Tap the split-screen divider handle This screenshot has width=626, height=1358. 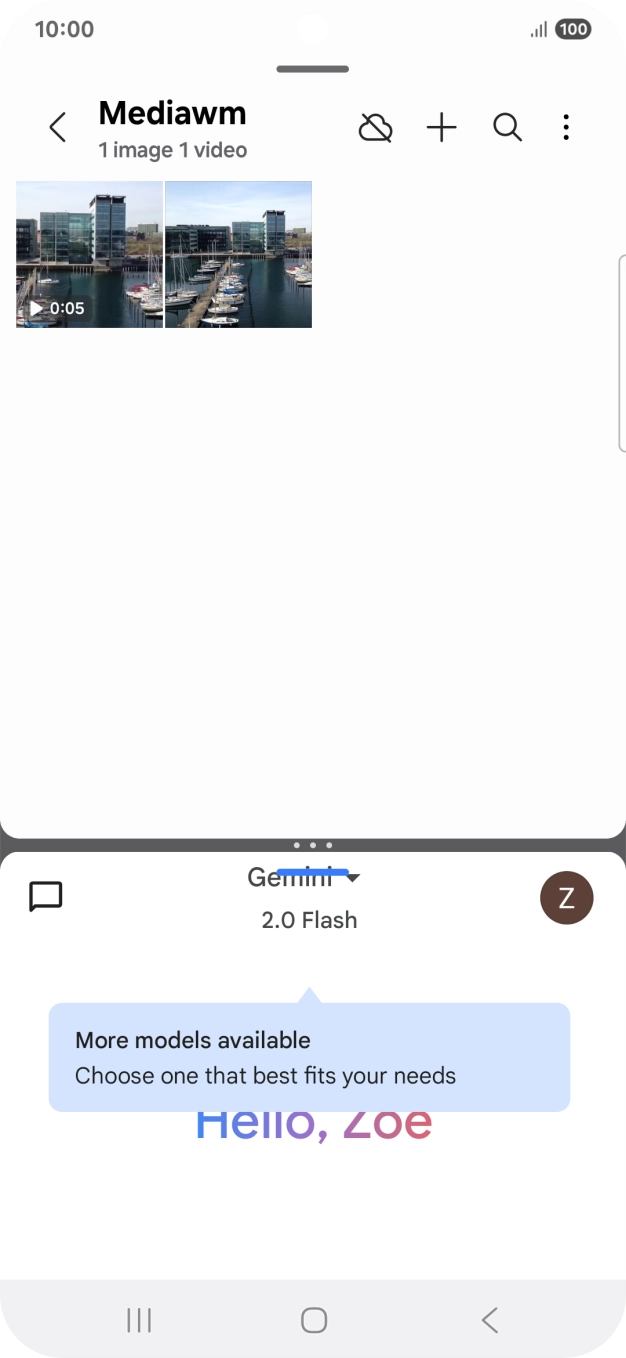(x=313, y=845)
